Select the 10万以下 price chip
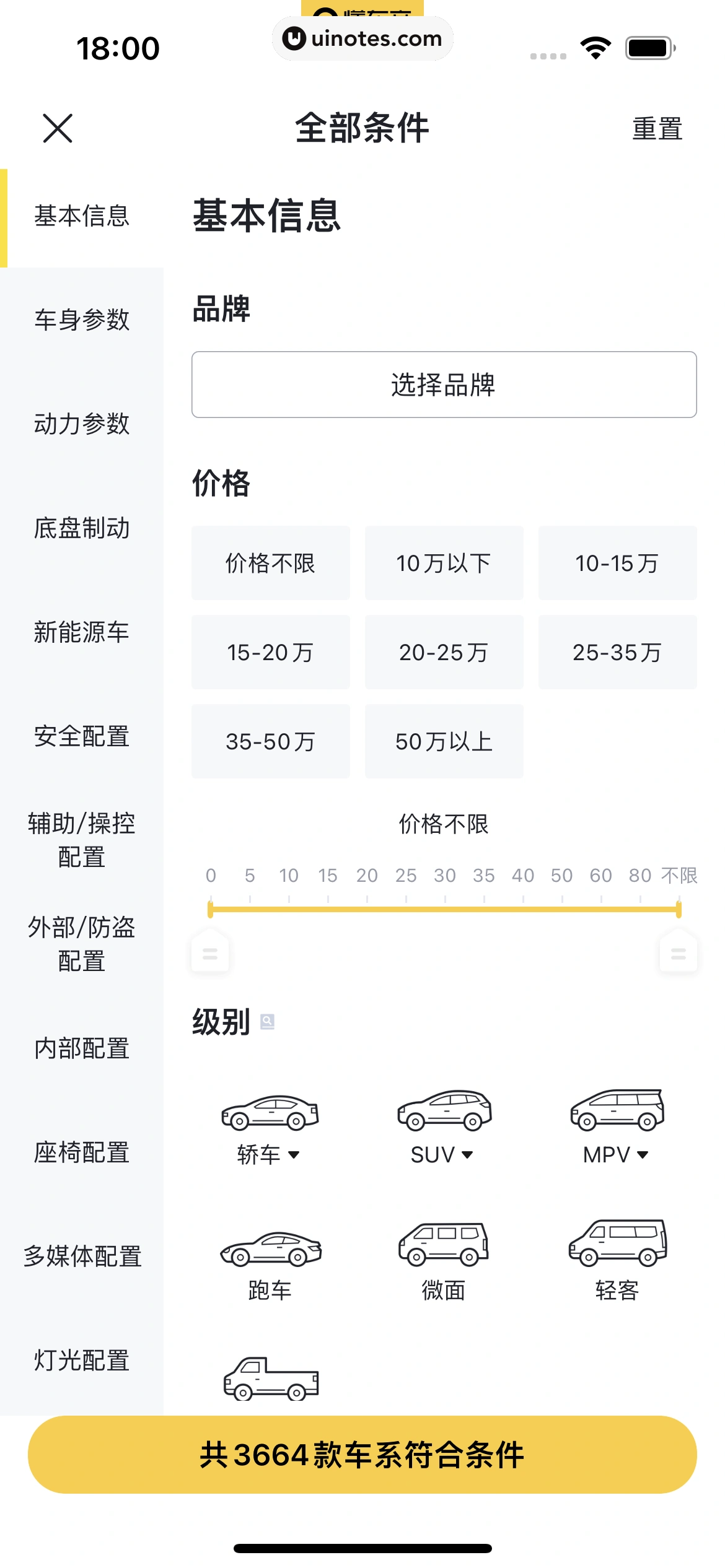Screen dimensions: 725x1568 (444, 563)
